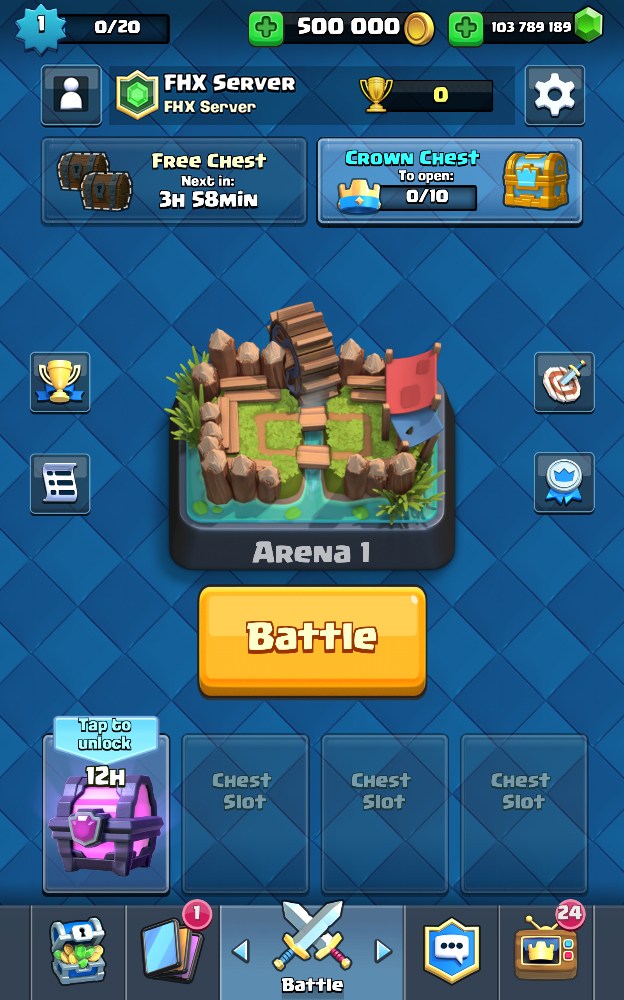Switch to the Shop chest tab
The image size is (624, 1000).
click(78, 950)
